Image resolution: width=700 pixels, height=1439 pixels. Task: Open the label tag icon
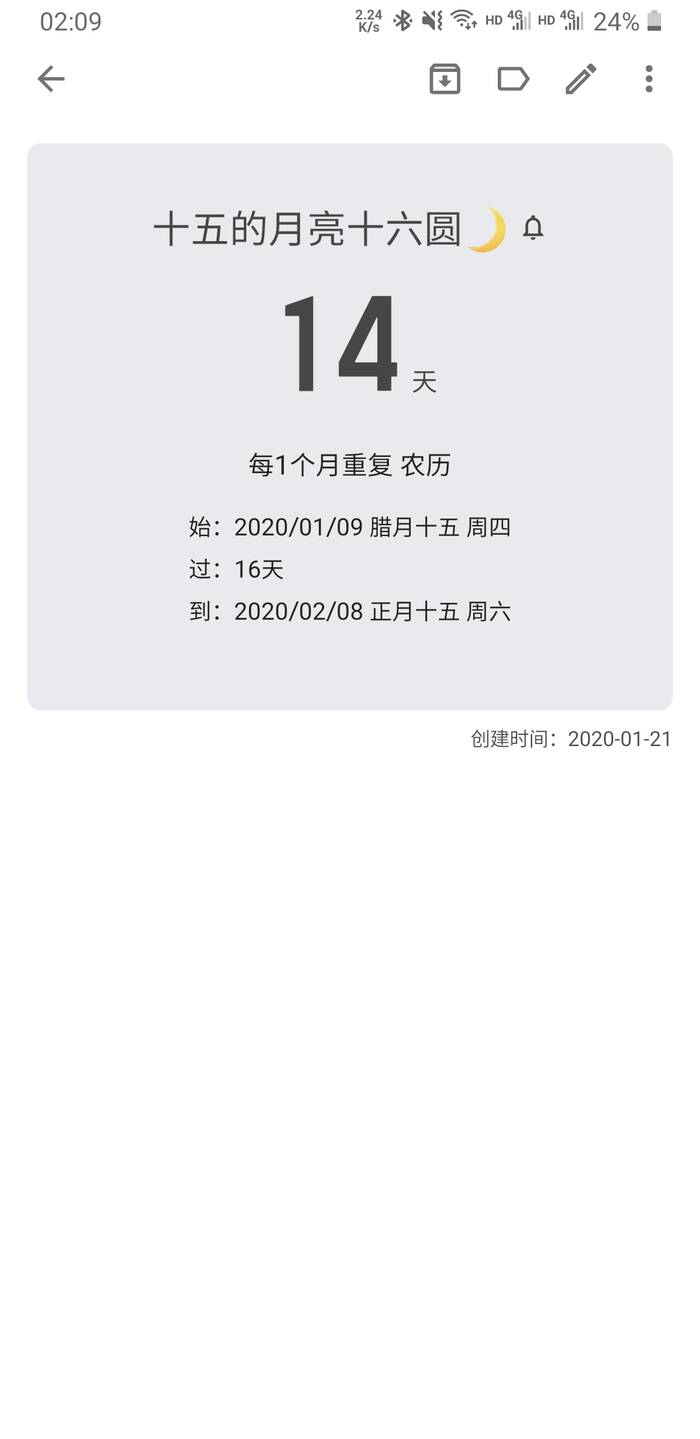tap(513, 79)
